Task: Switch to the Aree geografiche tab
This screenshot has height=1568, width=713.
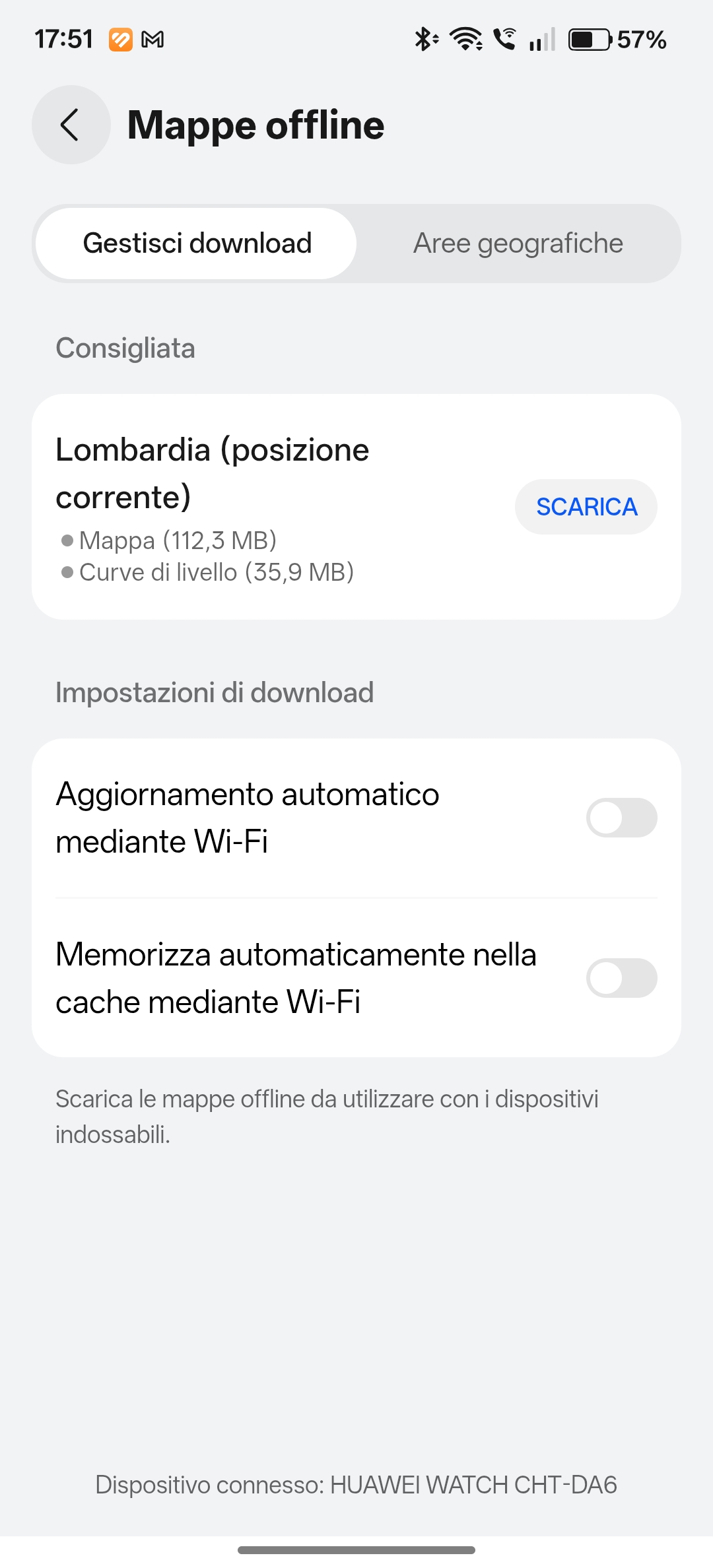Action: [x=518, y=244]
